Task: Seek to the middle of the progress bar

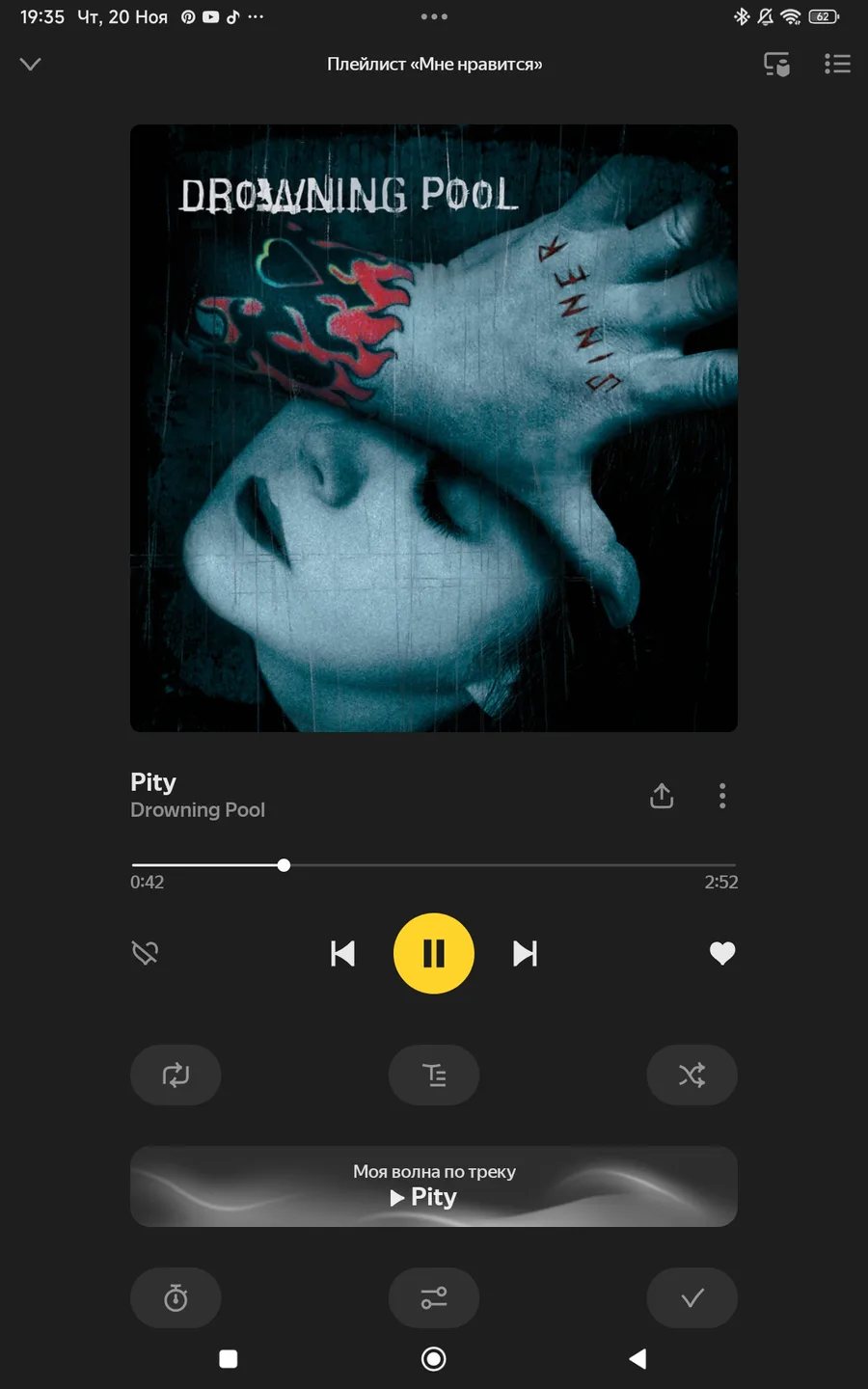Action: (x=434, y=865)
